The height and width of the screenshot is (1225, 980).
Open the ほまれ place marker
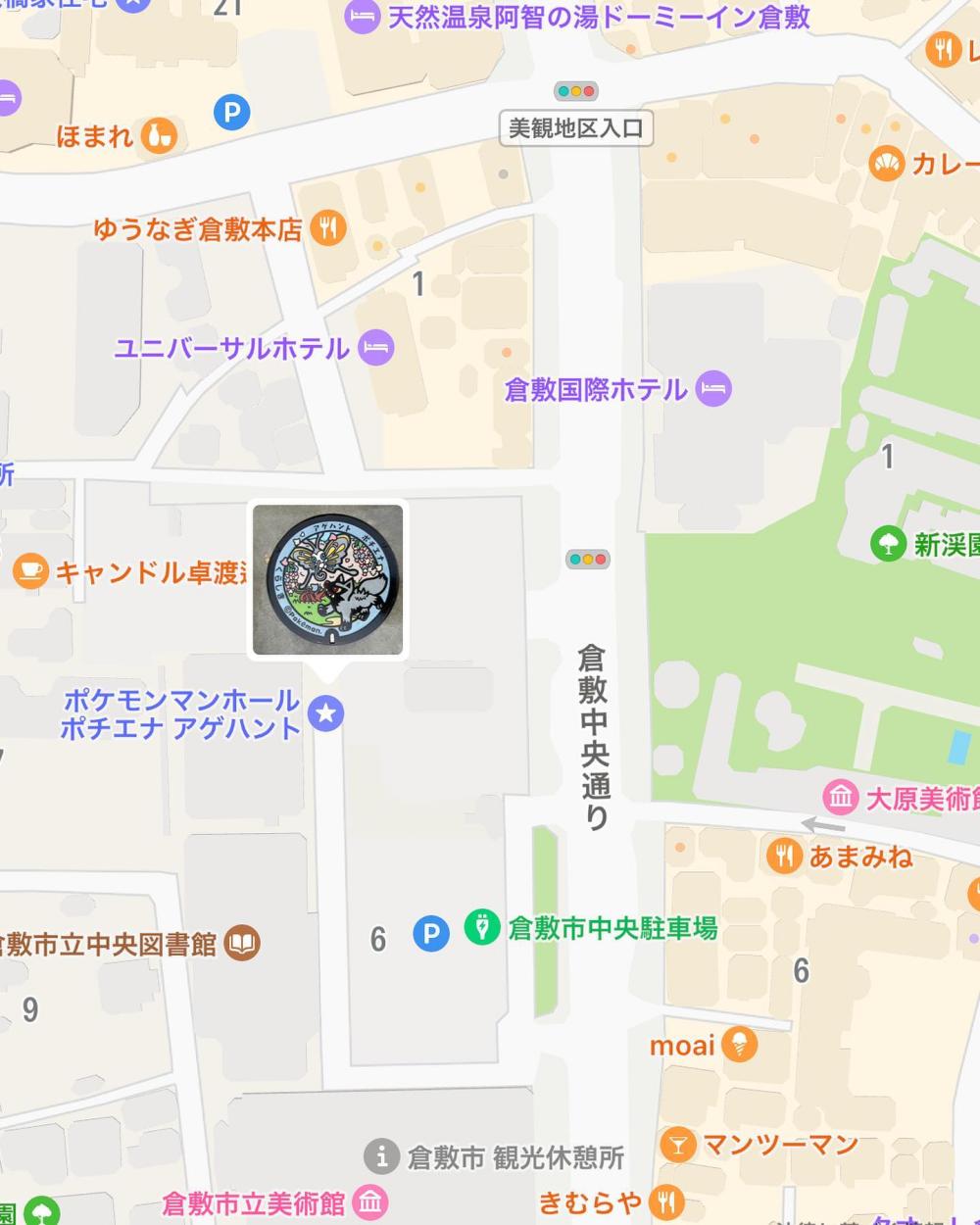159,135
